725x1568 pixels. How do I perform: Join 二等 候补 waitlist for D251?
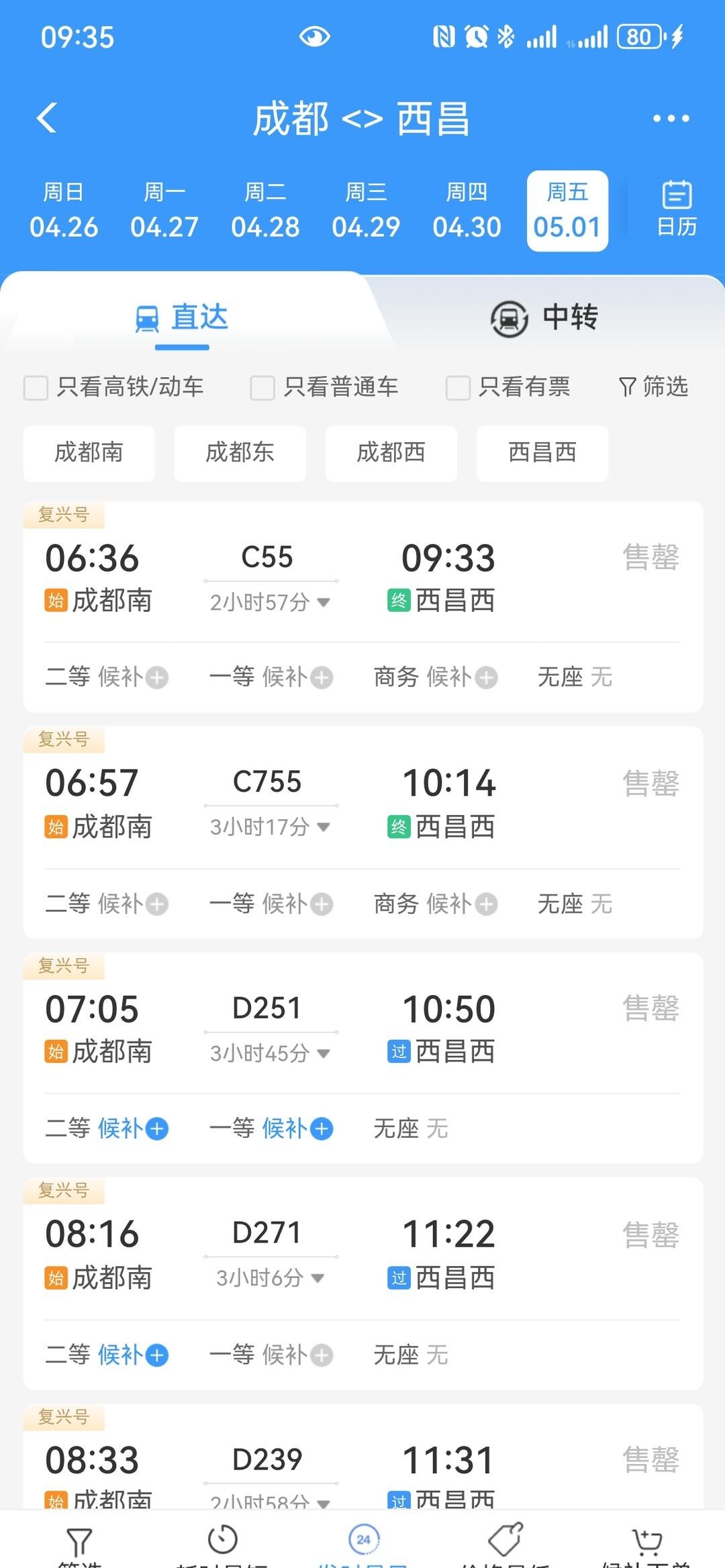pos(133,1129)
